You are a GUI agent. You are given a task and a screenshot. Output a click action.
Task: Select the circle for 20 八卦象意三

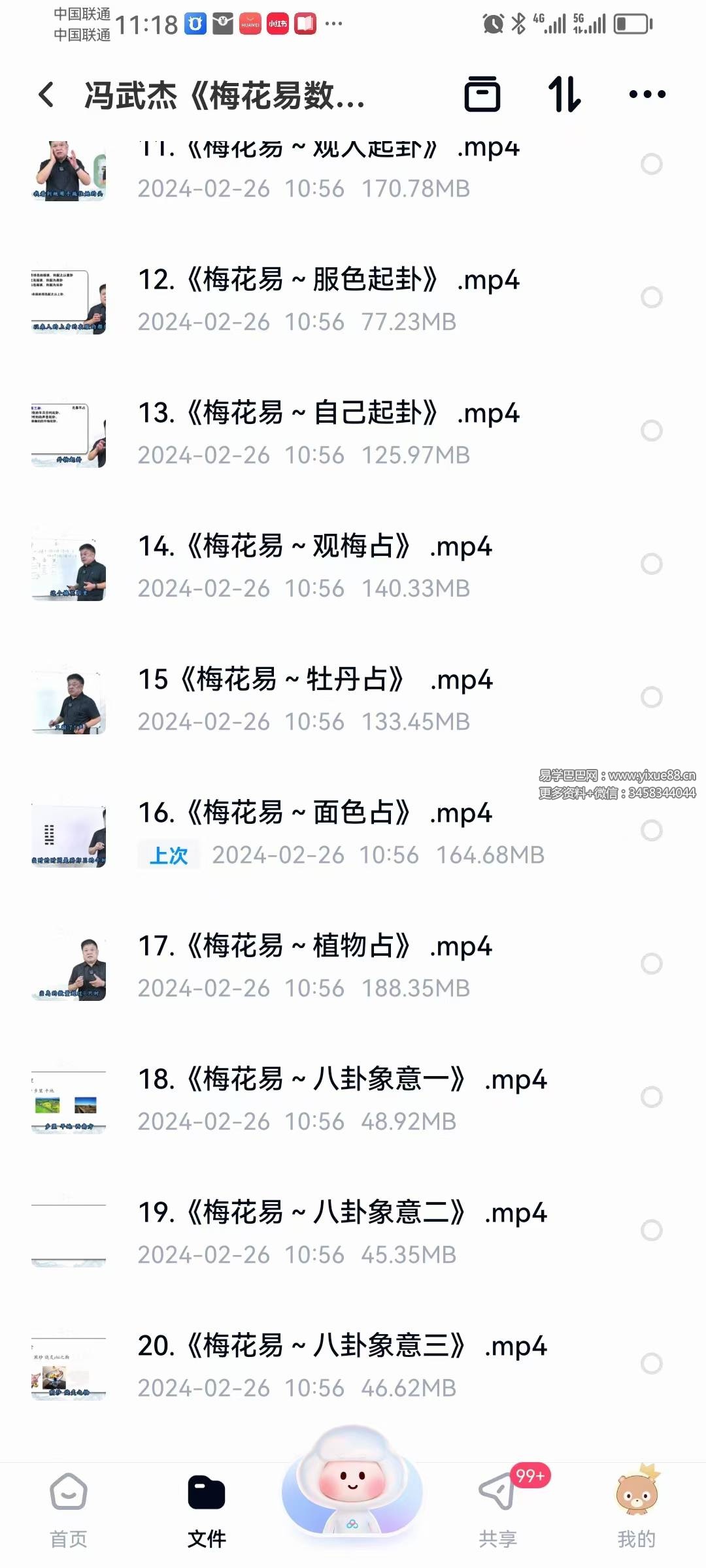[651, 1364]
